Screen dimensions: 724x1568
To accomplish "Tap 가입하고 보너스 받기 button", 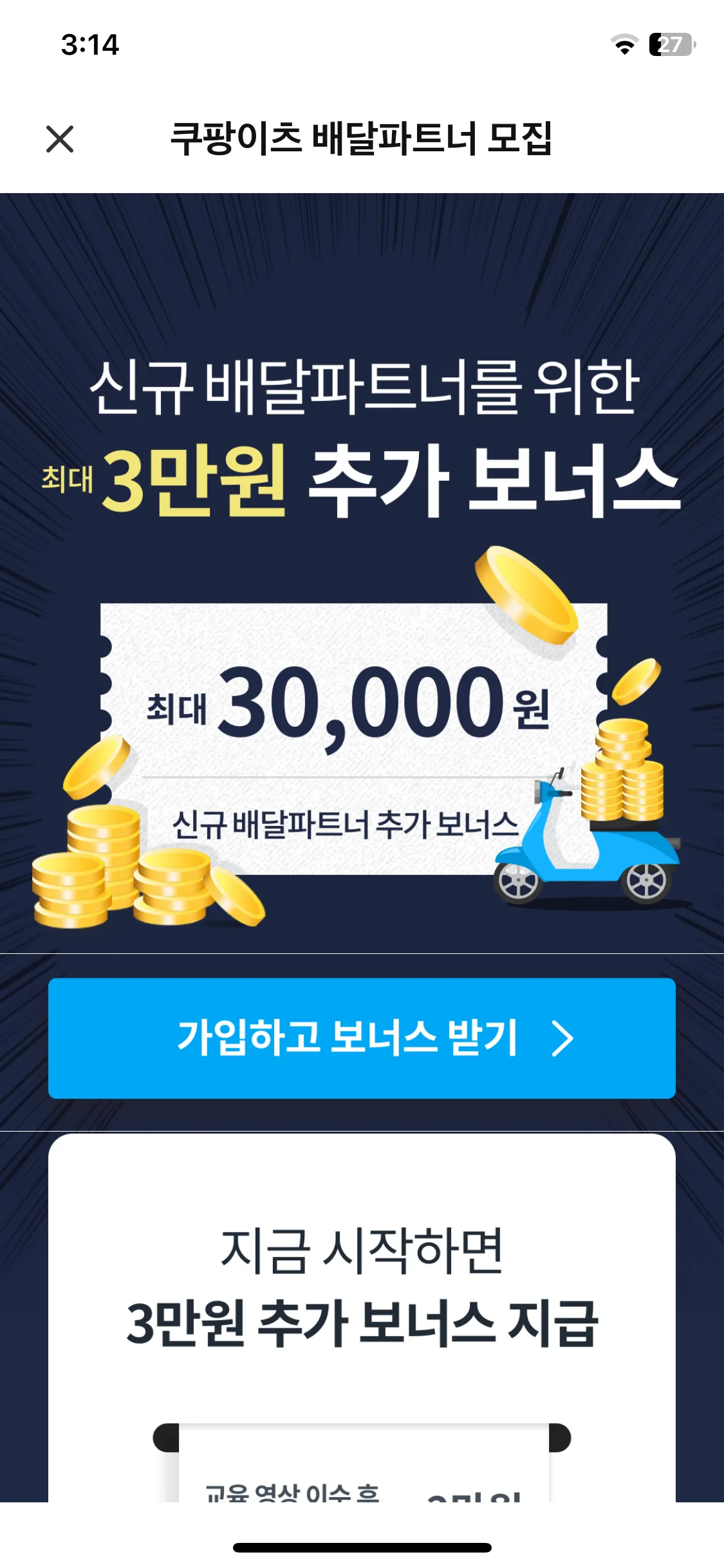I will coord(362,1038).
